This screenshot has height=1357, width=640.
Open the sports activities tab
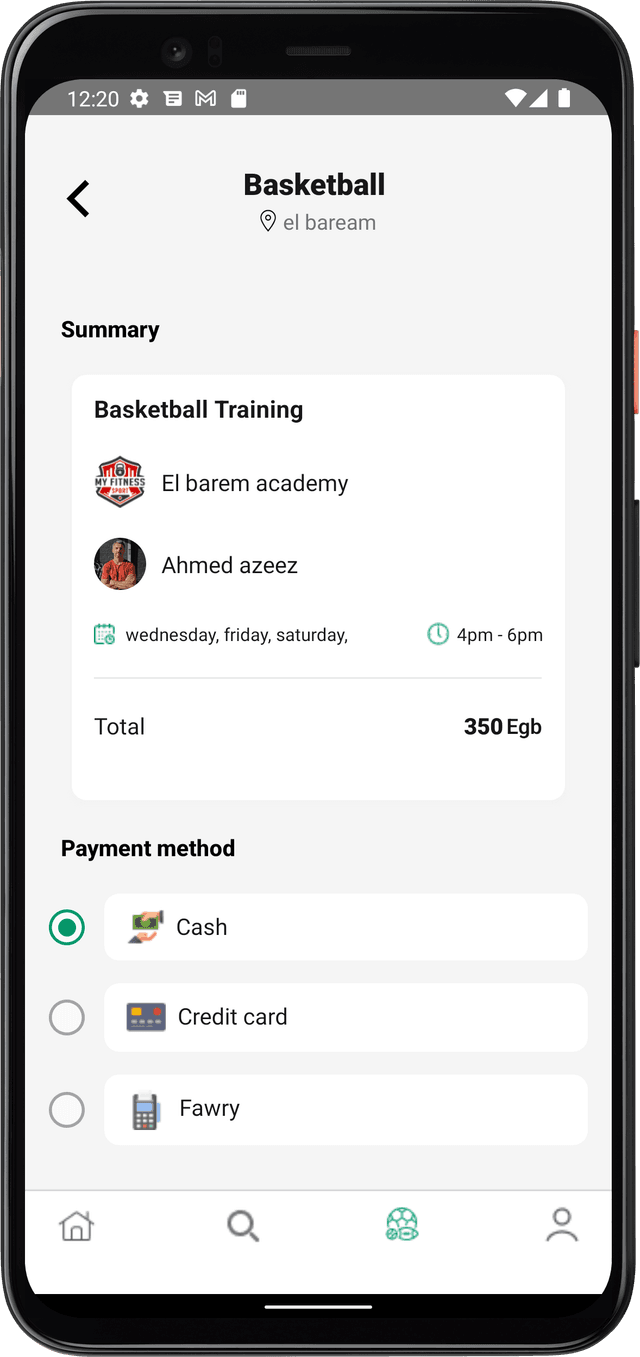(x=402, y=1225)
